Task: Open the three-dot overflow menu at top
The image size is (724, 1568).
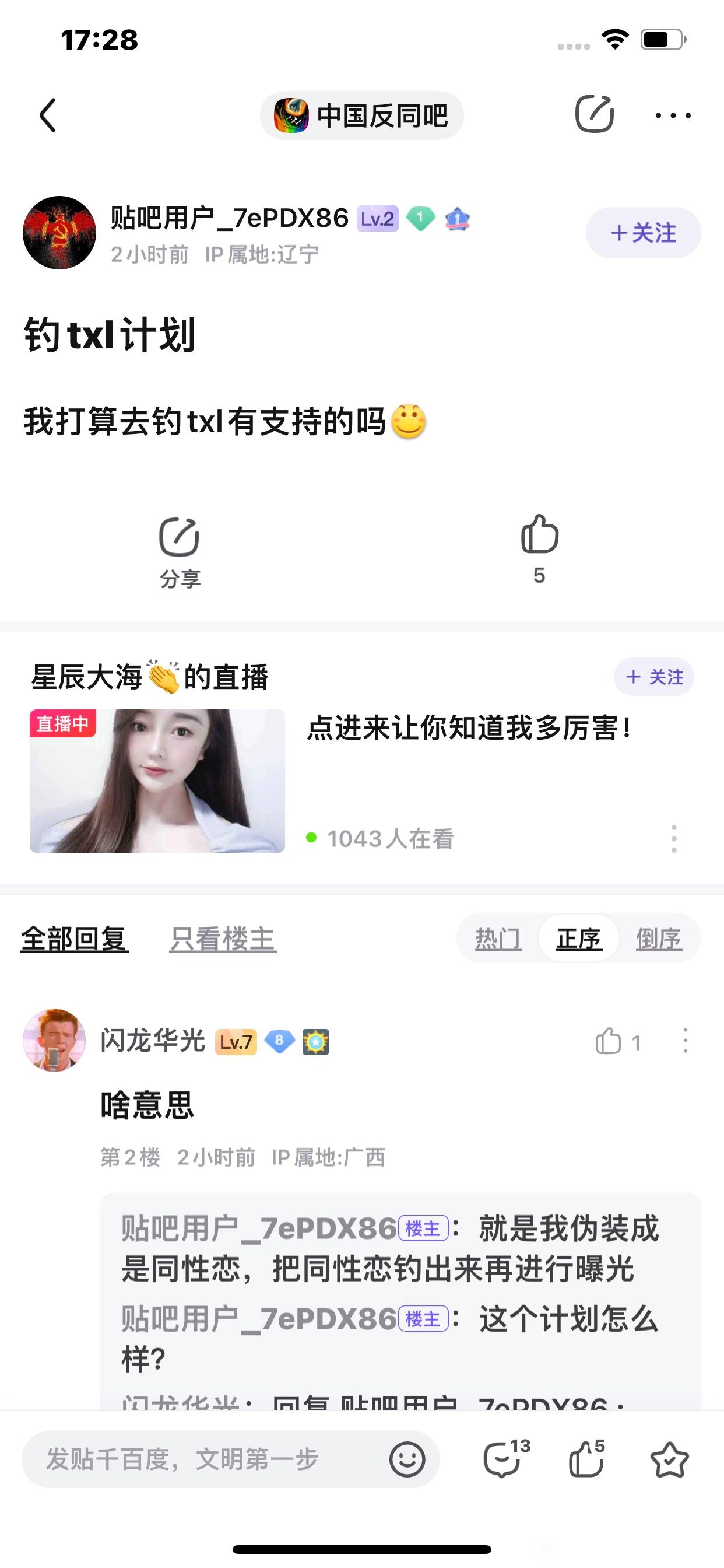Action: 673,115
